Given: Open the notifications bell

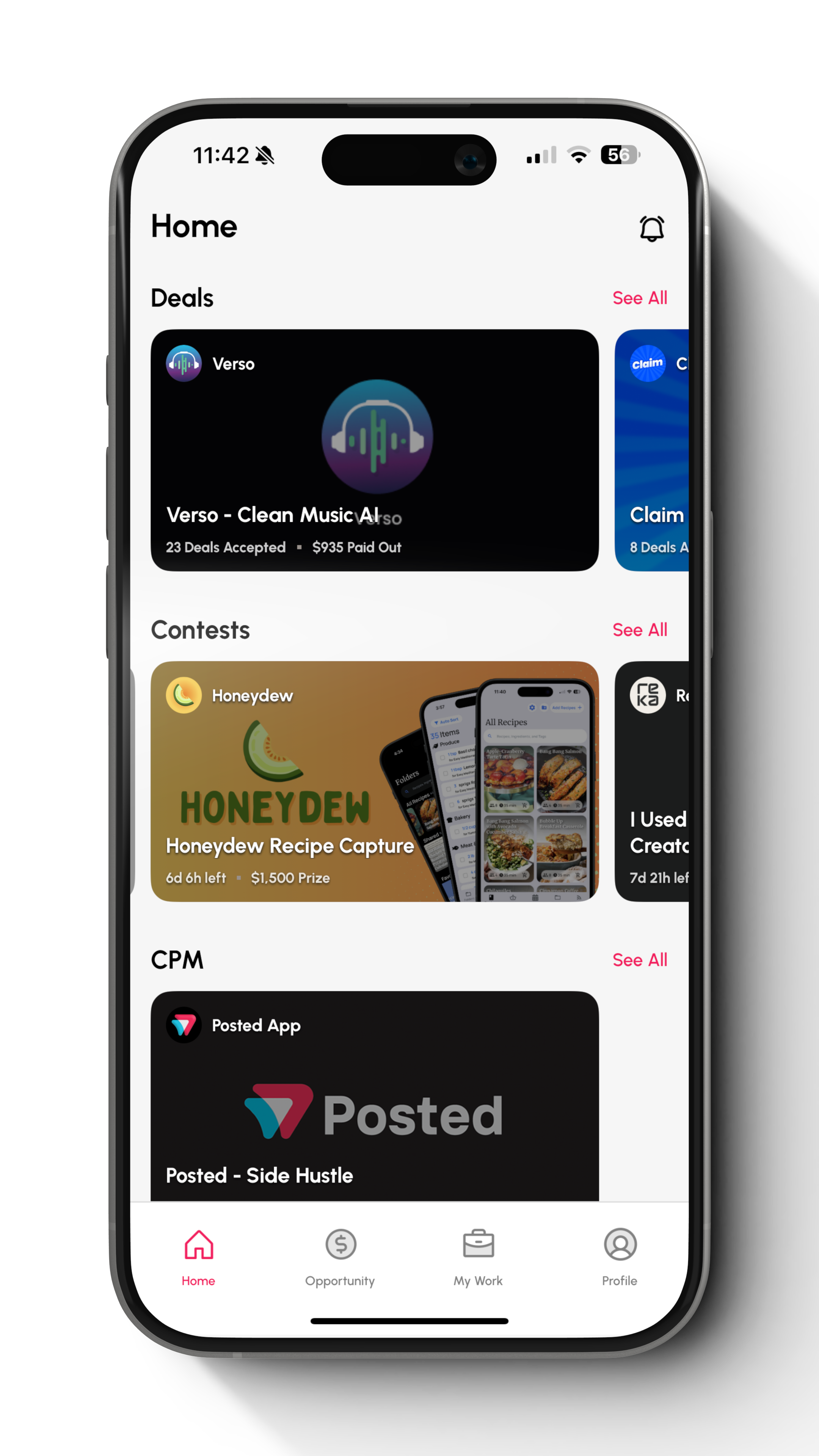Looking at the screenshot, I should pyautogui.click(x=651, y=228).
